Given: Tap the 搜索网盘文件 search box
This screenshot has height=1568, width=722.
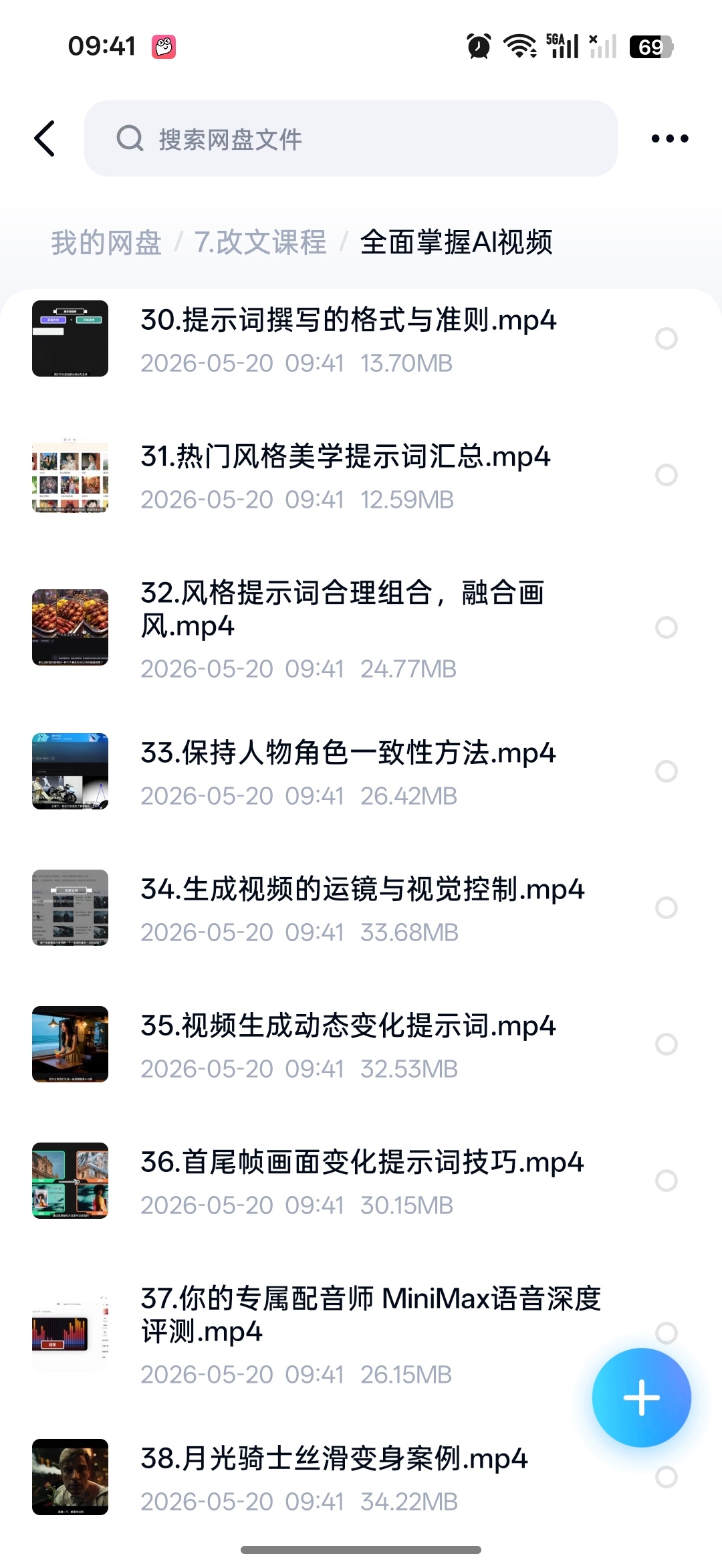Looking at the screenshot, I should (350, 138).
